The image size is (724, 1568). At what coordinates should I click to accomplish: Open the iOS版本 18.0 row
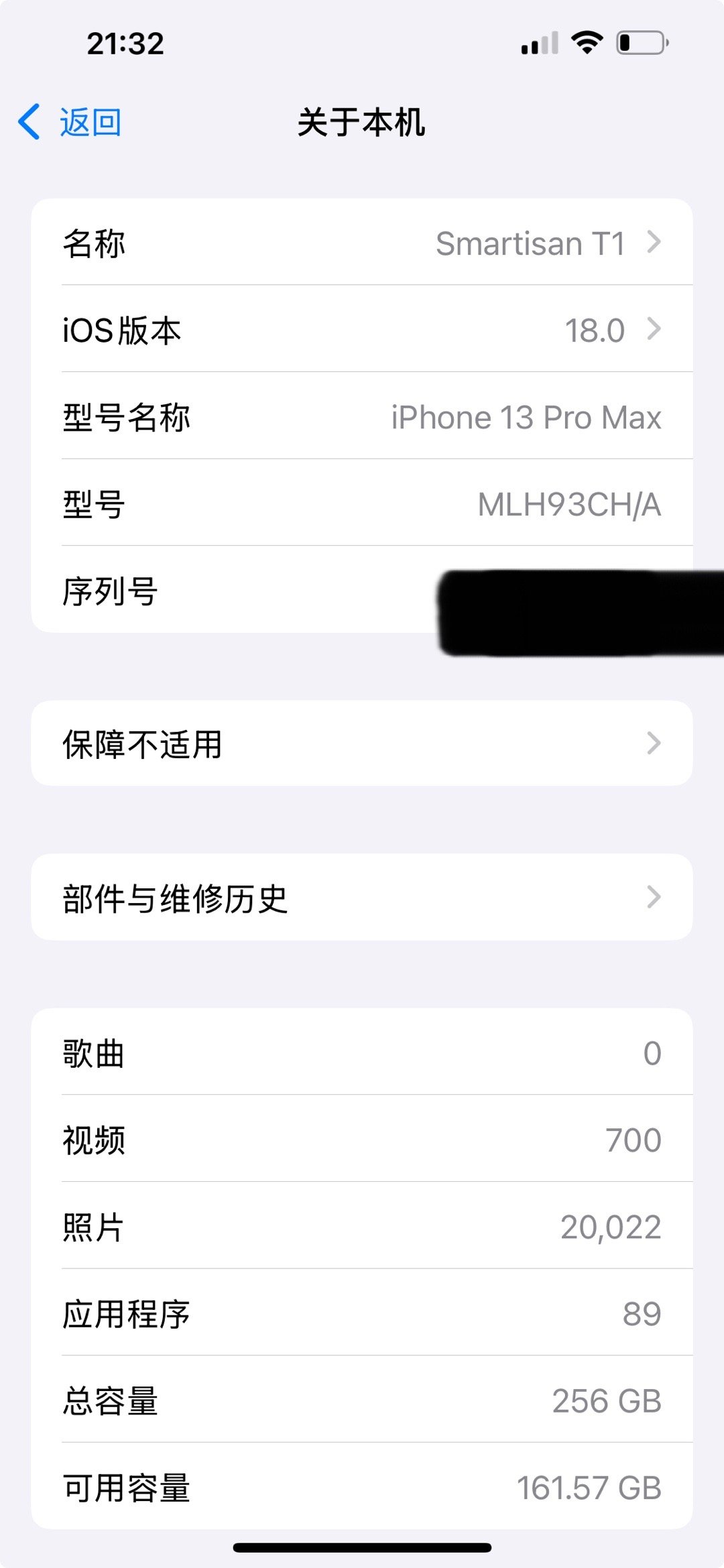362,329
